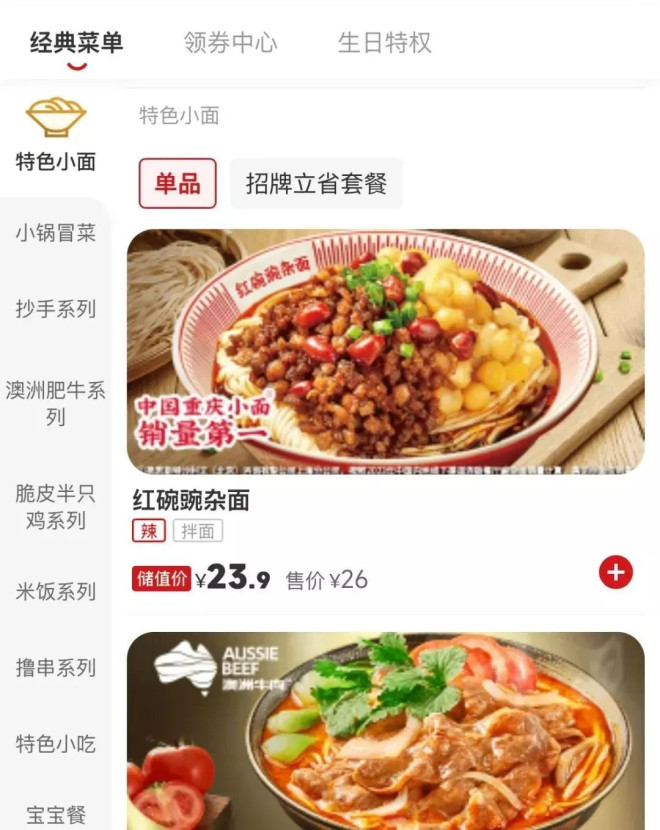Add 红碗豌杂面 to the cart
This screenshot has height=830, width=660.
point(615,572)
